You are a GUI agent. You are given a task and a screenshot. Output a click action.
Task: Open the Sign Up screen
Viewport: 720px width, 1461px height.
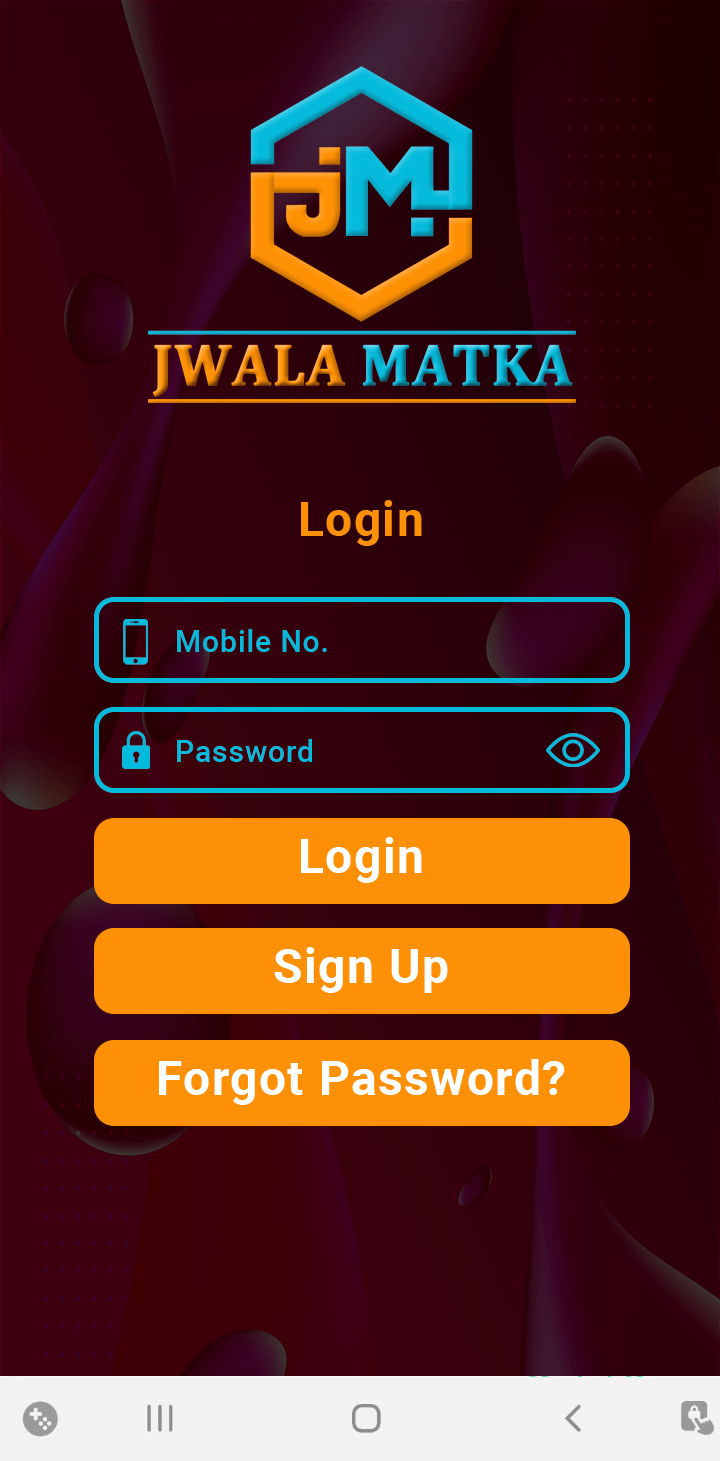pos(361,970)
